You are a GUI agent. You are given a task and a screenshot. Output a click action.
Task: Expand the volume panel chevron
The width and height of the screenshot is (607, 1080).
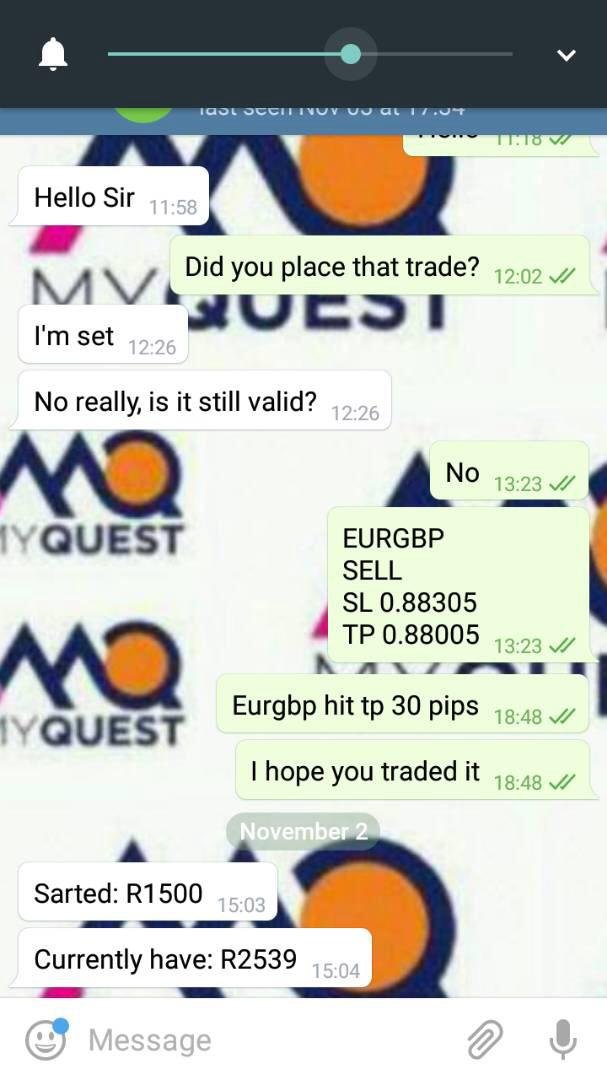[x=566, y=55]
